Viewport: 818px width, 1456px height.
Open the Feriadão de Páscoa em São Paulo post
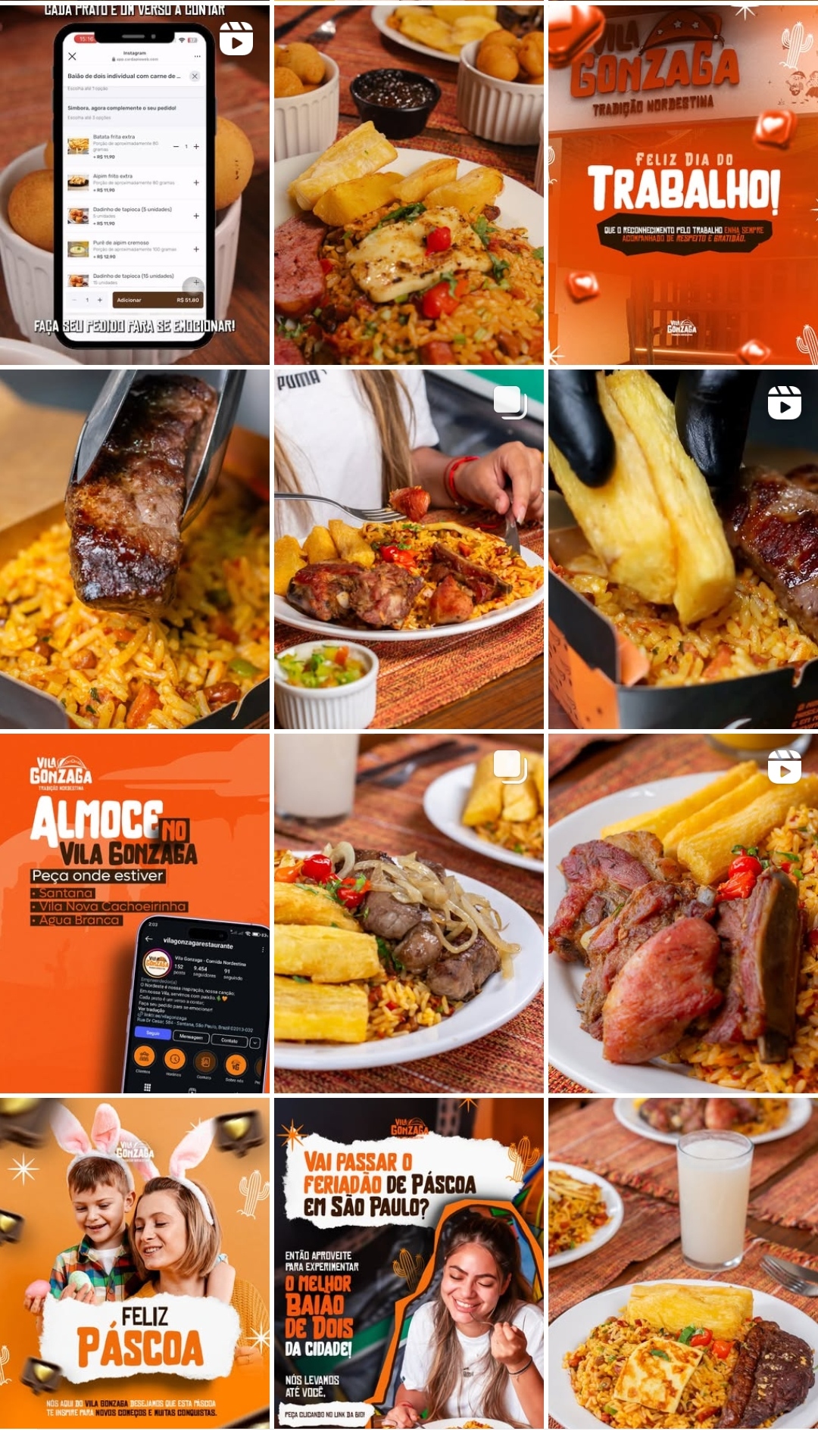pyautogui.click(x=408, y=1263)
